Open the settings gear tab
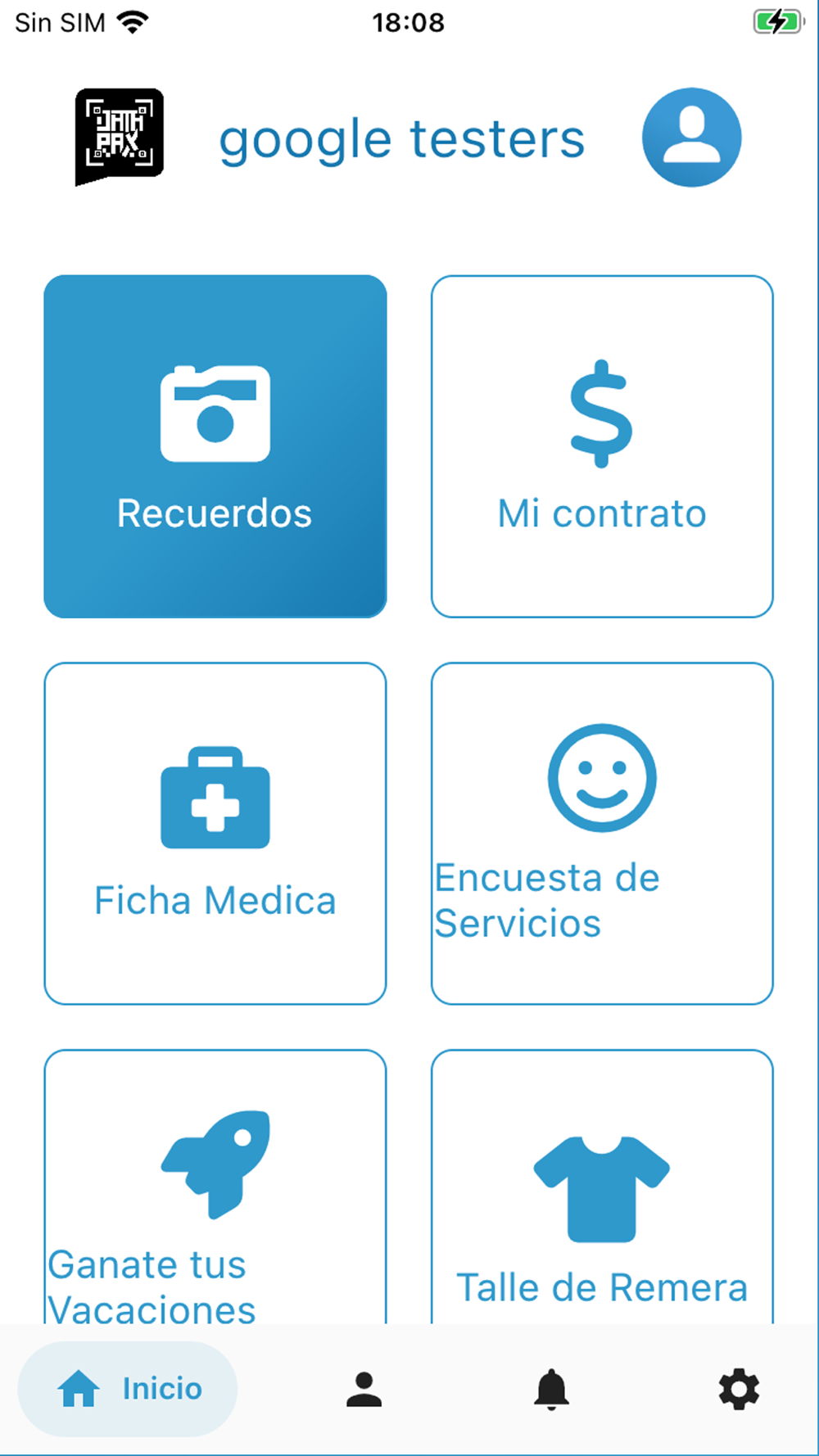This screenshot has width=819, height=1456. (739, 1389)
